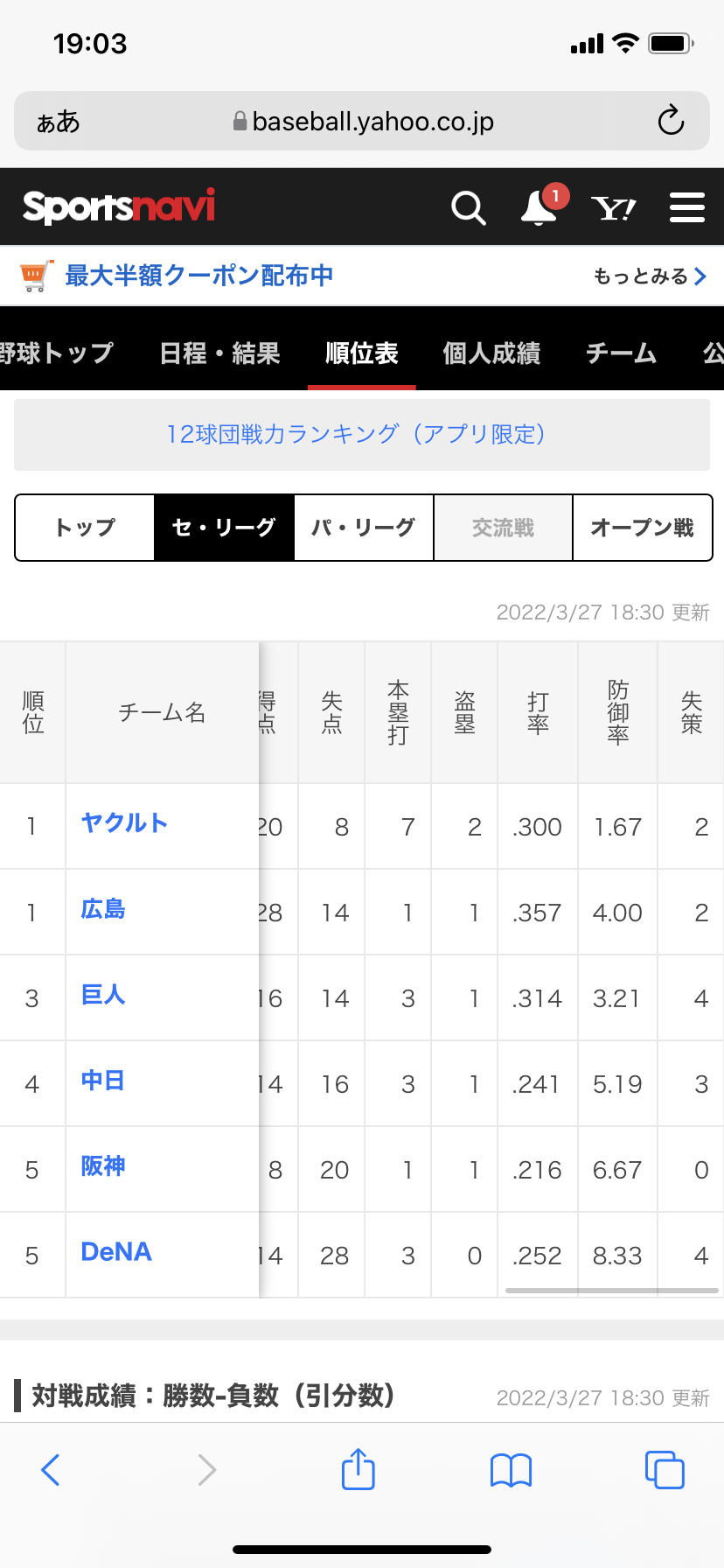Select the トップ segment
The width and height of the screenshot is (724, 1568).
(85, 528)
